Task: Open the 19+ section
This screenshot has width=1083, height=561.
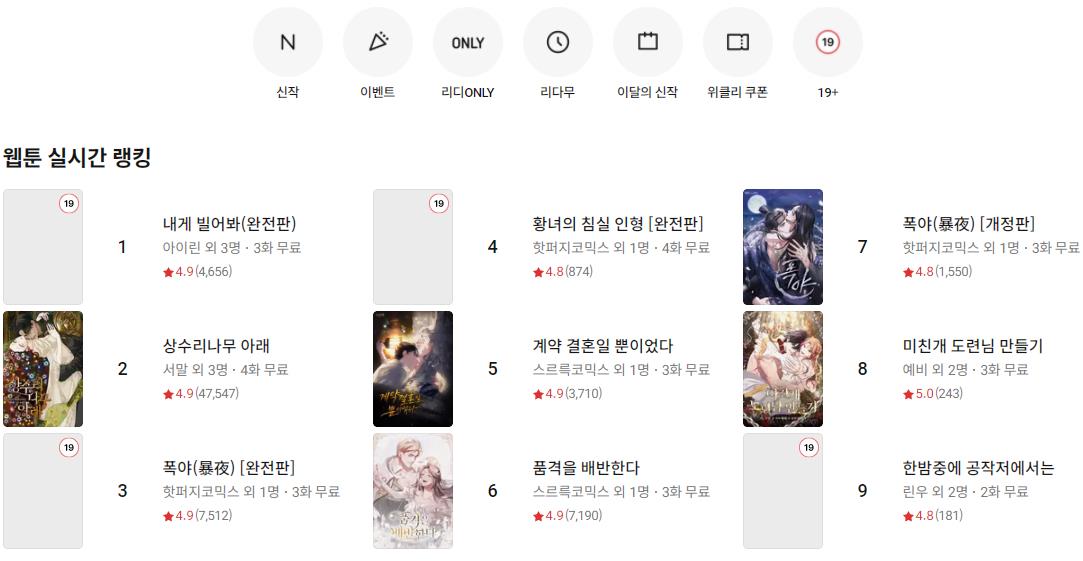Action: (828, 43)
